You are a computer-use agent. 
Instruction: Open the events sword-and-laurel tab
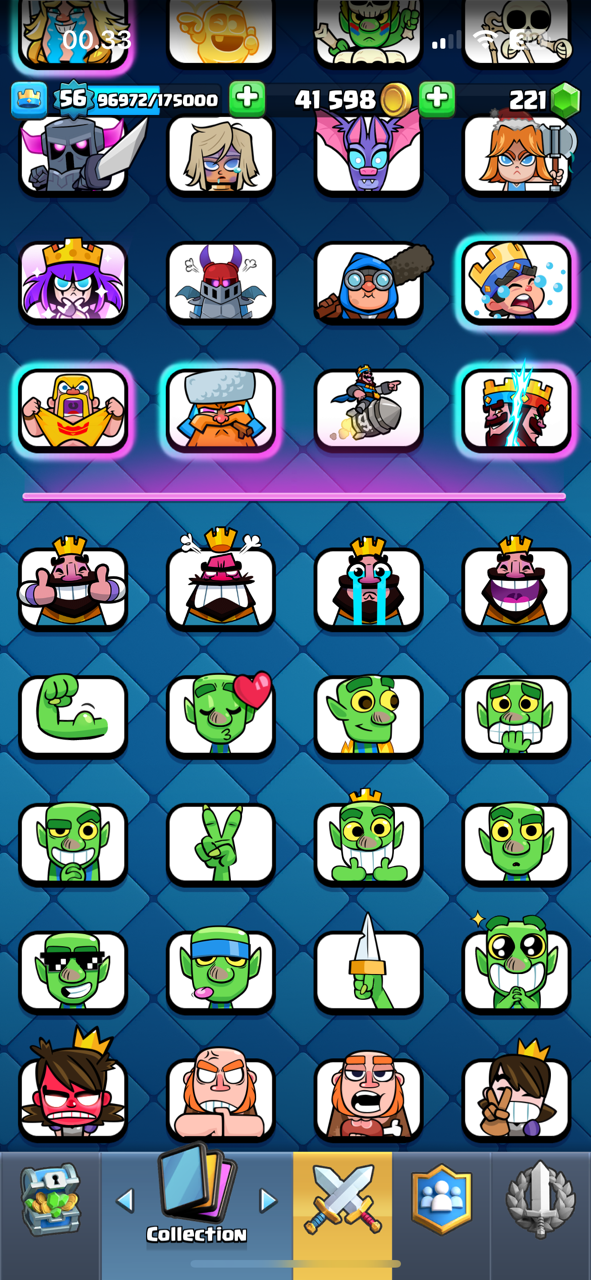click(x=539, y=1197)
